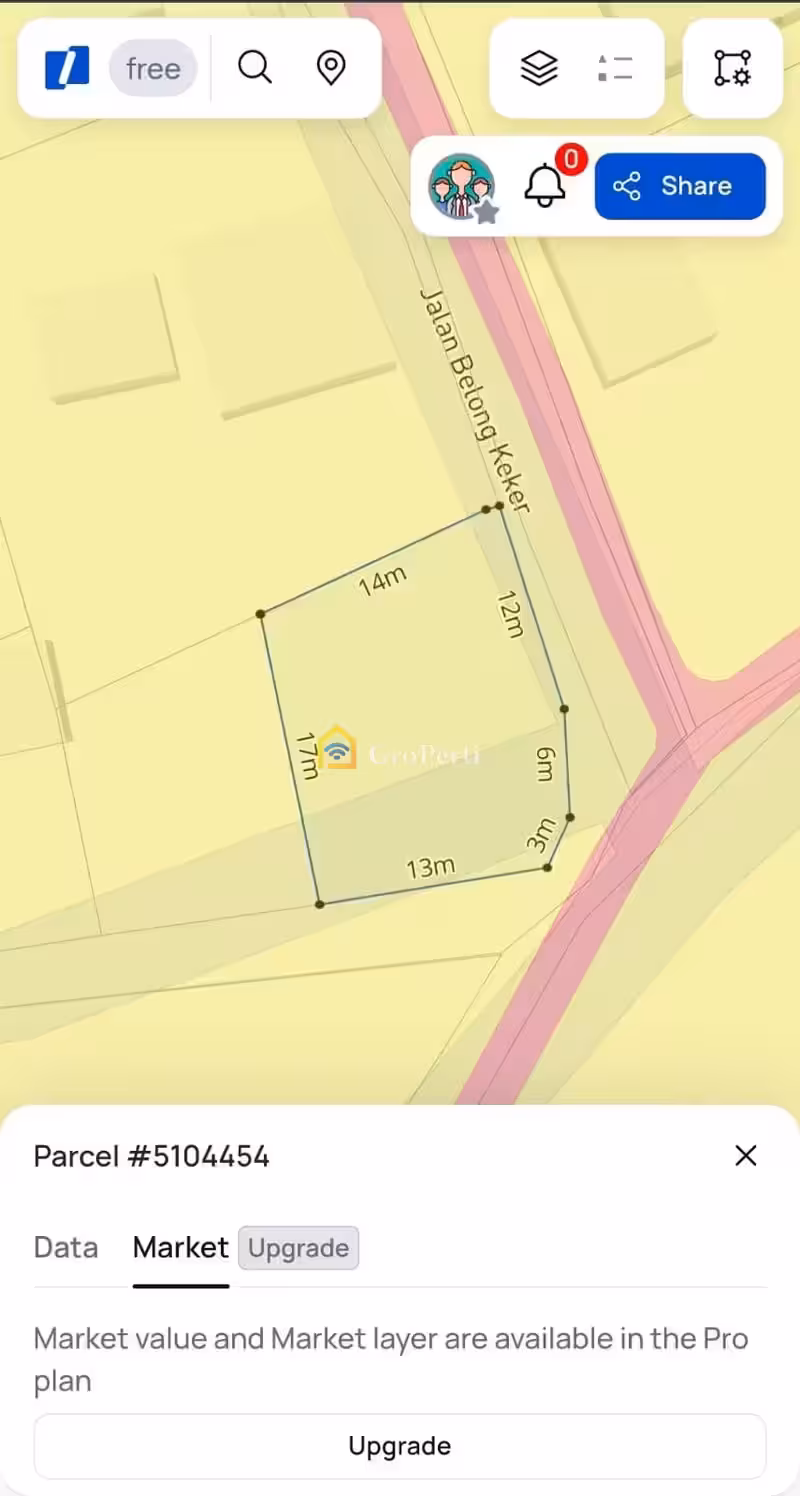Image resolution: width=800 pixels, height=1496 pixels.
Task: Click the free plan badge
Action: pos(153,68)
